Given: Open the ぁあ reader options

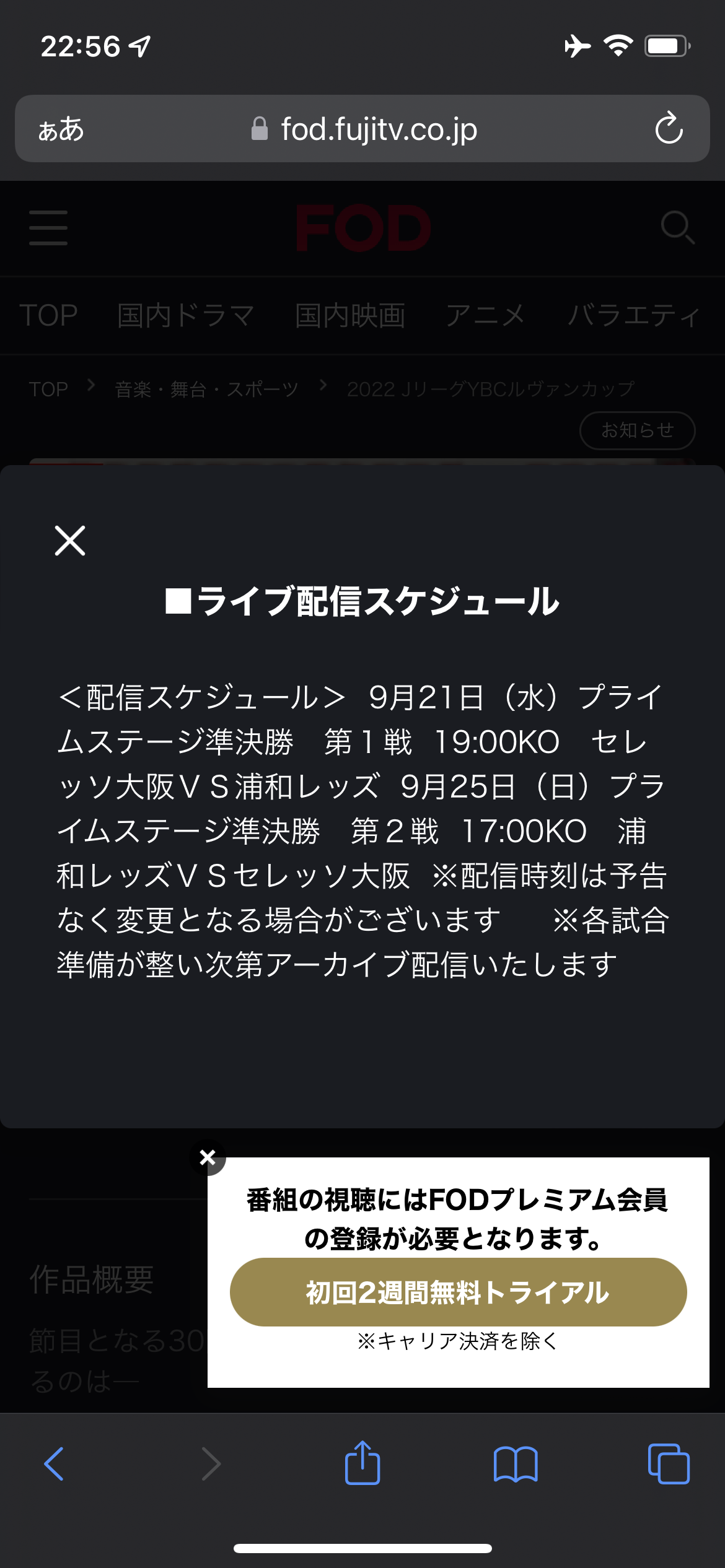Looking at the screenshot, I should click(61, 129).
